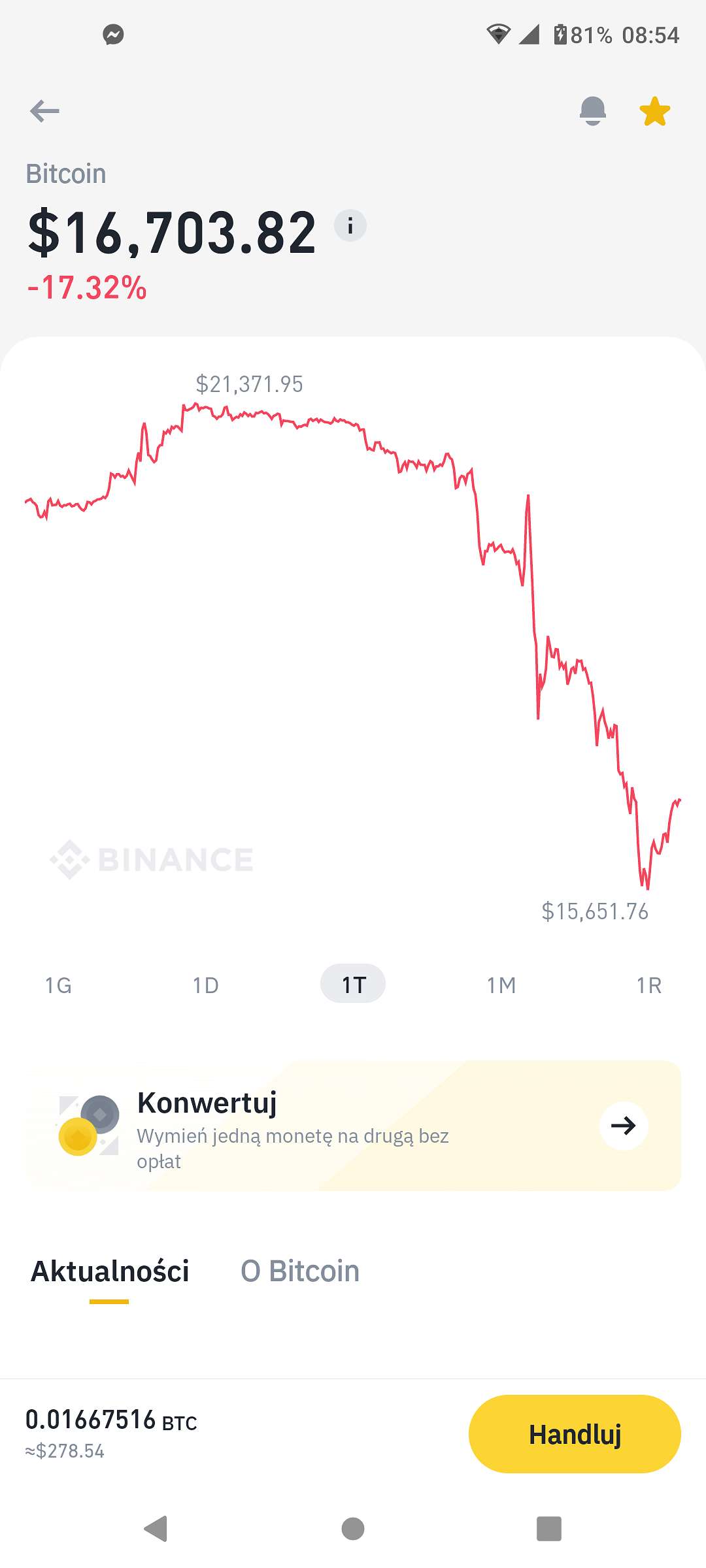Open the Konwertuj card arrow
Image resolution: width=706 pixels, height=1568 pixels.
pos(624,1125)
